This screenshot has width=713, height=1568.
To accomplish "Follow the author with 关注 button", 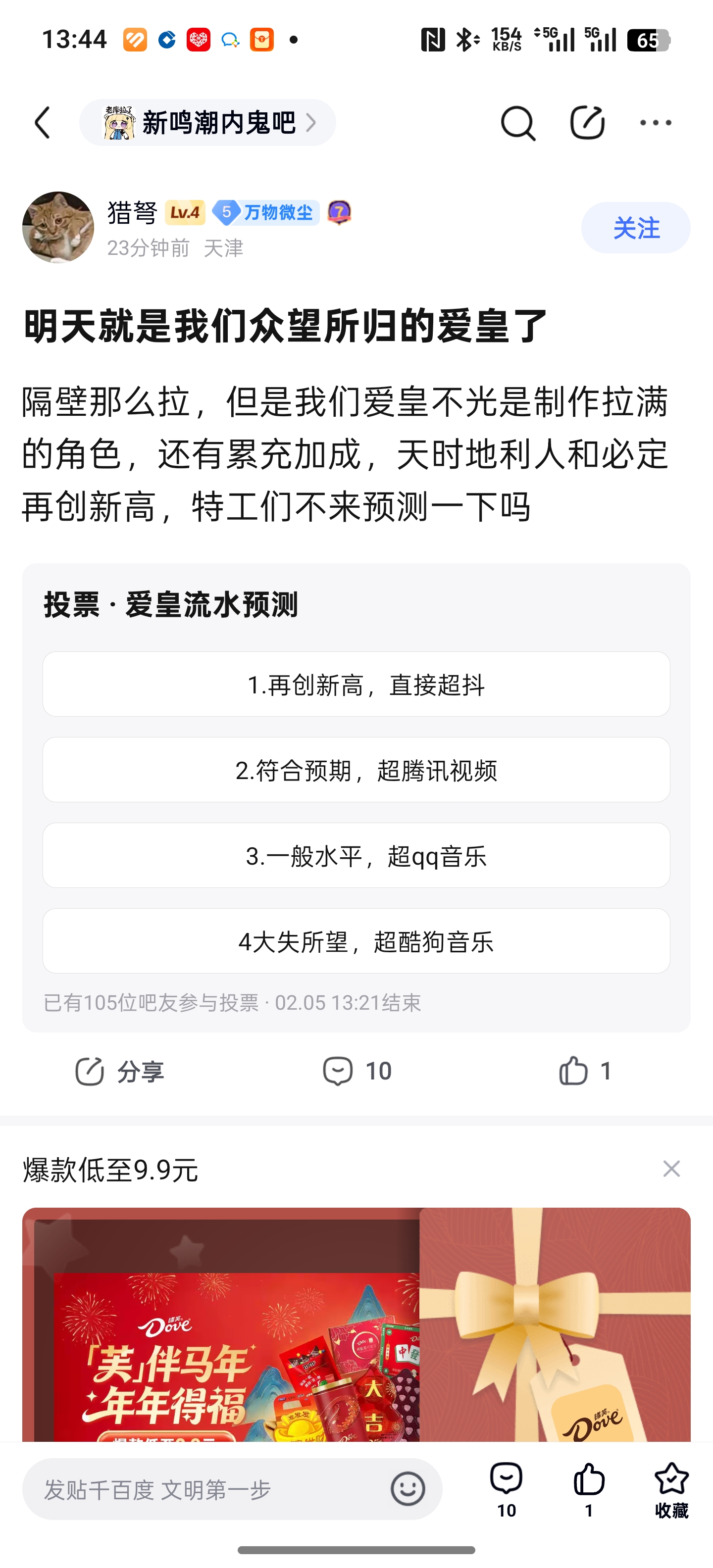I will click(x=635, y=228).
